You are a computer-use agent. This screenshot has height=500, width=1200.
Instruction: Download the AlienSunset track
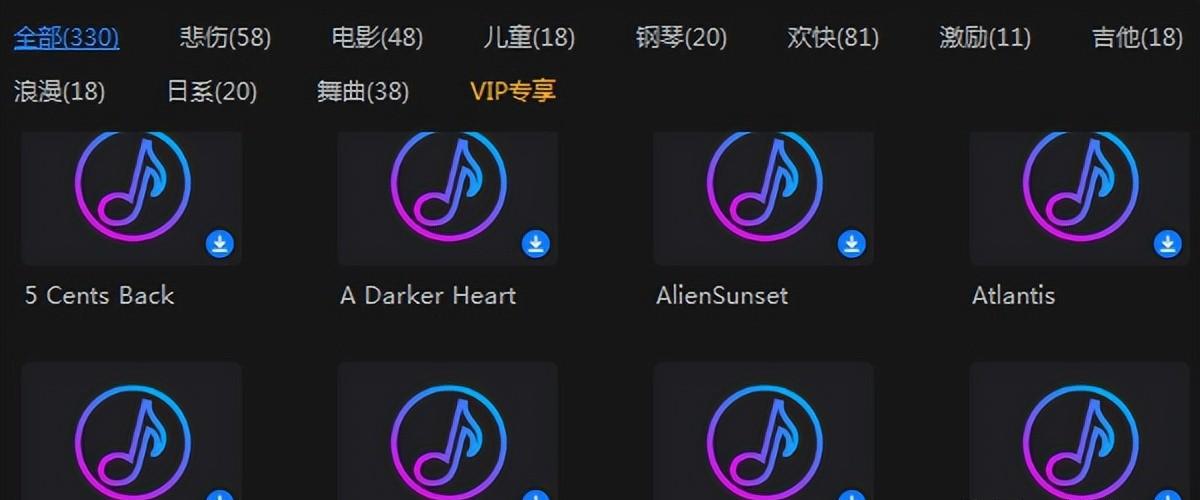click(x=852, y=243)
